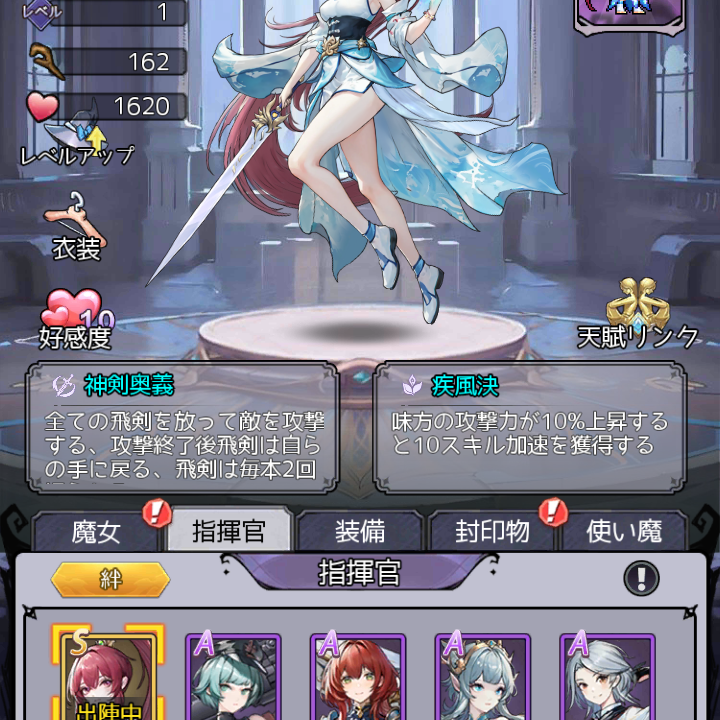The width and height of the screenshot is (720, 720).
Task: Pick the silver-haired A-rank commander
Action: pyautogui.click(x=606, y=678)
